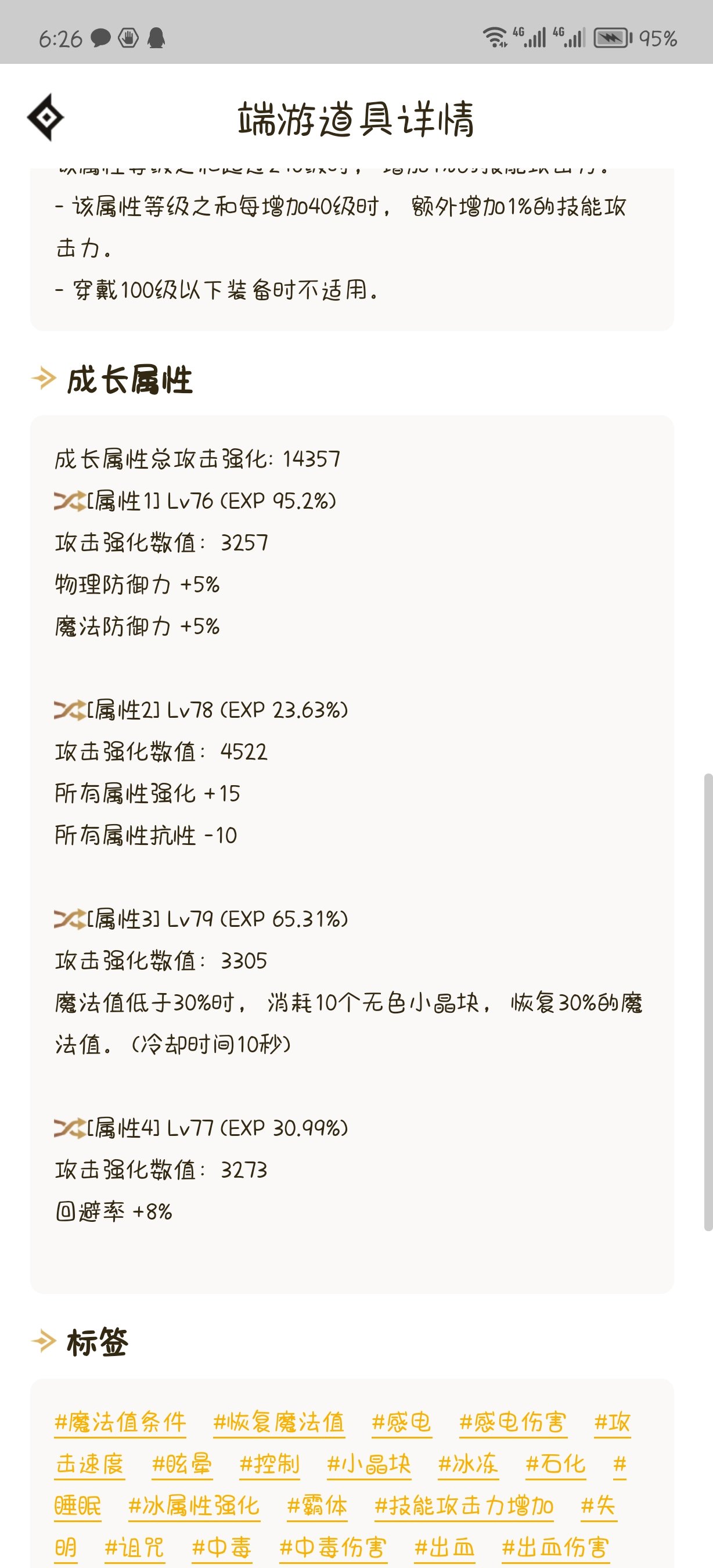
Task: Tap the diamond back icon
Action: (46, 117)
